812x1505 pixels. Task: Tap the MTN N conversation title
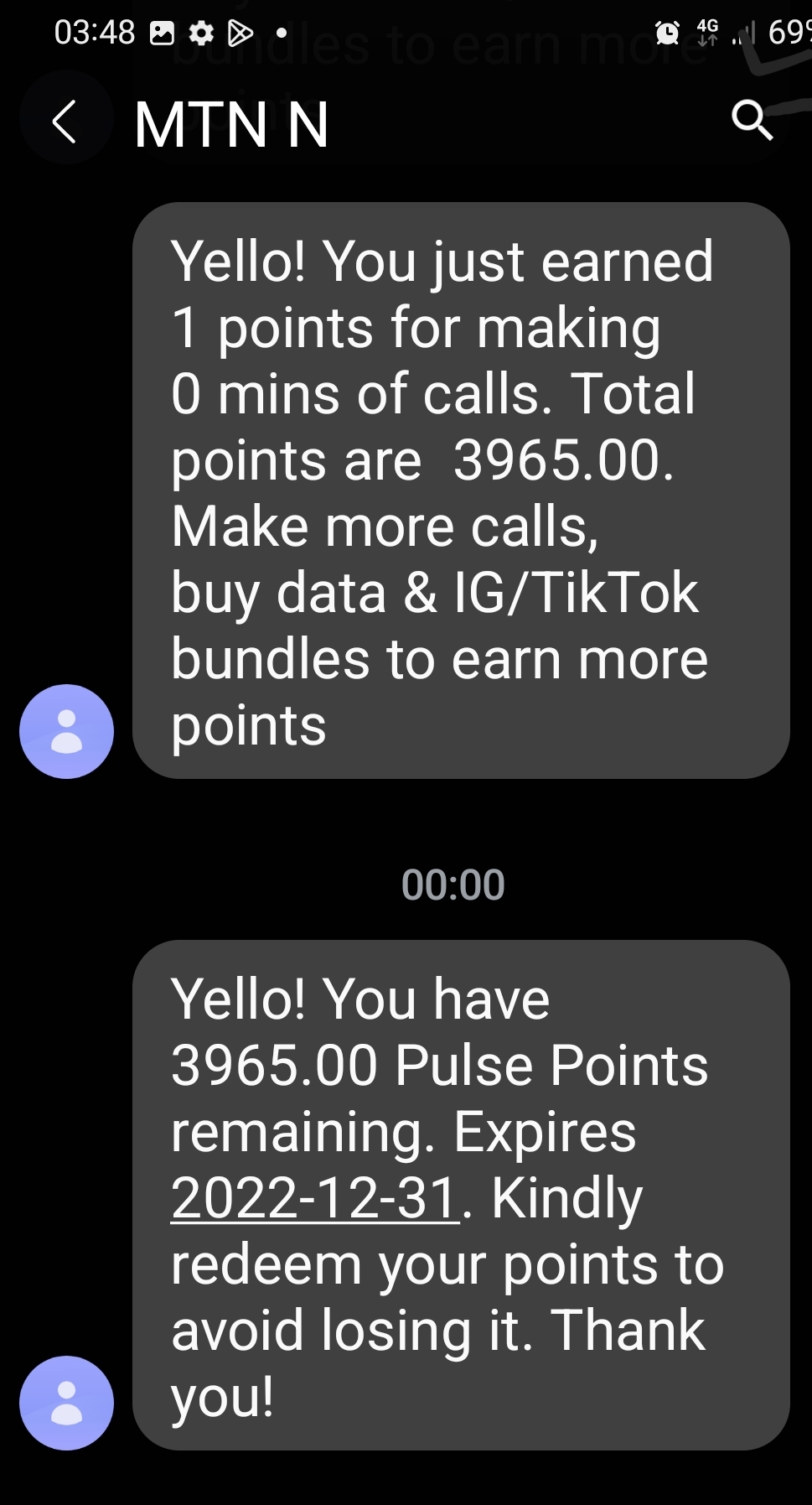pyautogui.click(x=232, y=124)
